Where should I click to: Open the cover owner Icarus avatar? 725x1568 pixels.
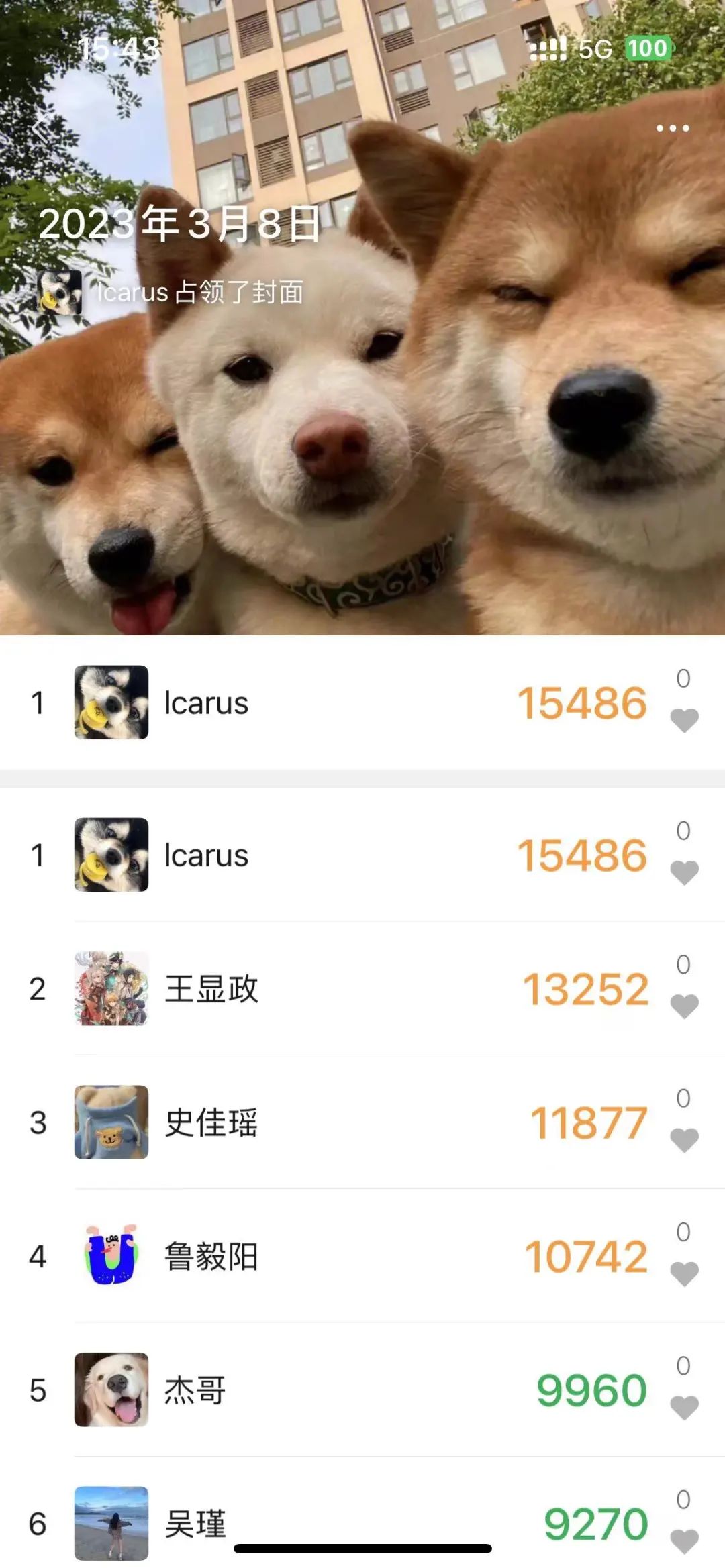coord(59,293)
